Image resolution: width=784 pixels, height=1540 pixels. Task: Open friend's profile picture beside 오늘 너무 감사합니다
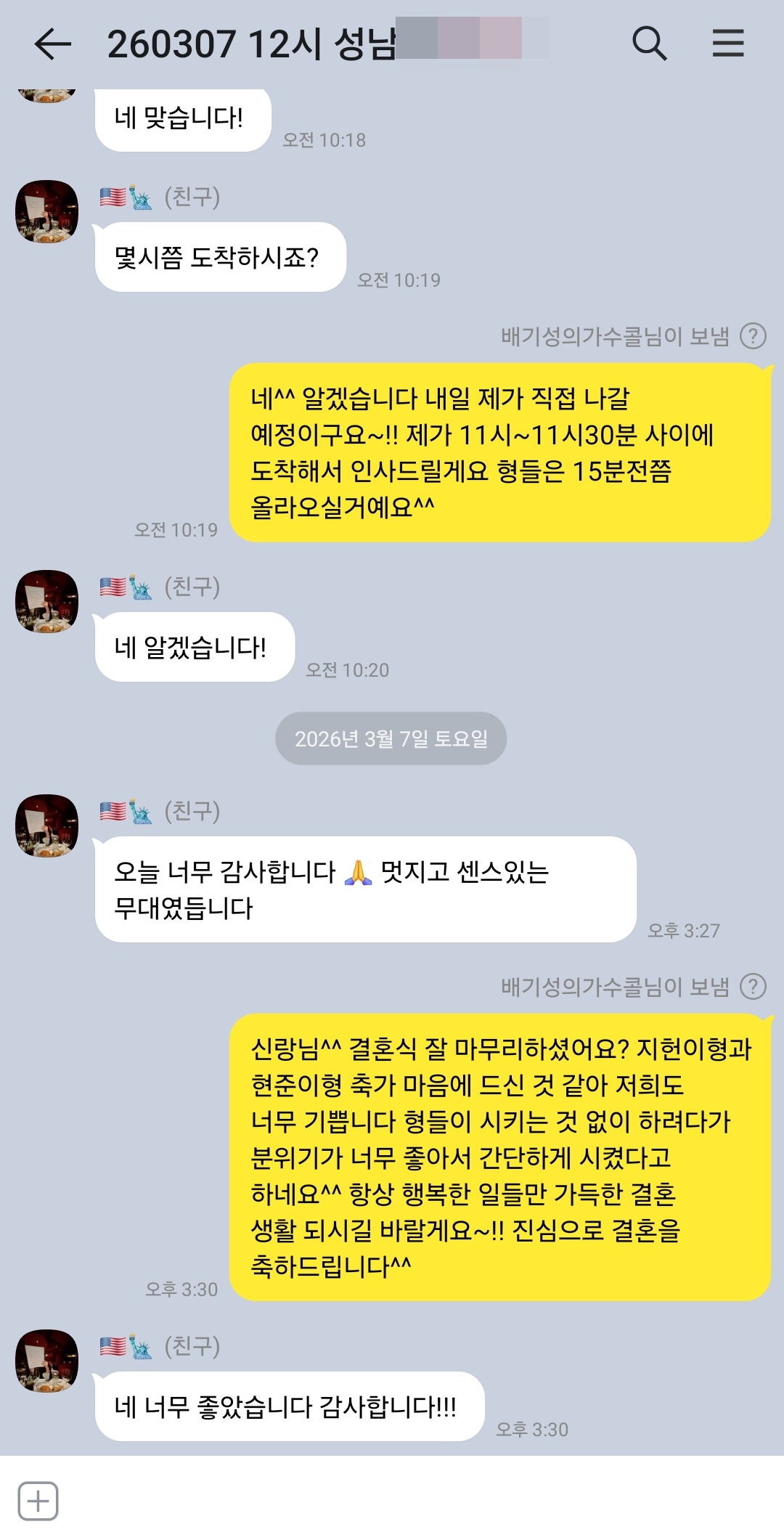pos(47,825)
